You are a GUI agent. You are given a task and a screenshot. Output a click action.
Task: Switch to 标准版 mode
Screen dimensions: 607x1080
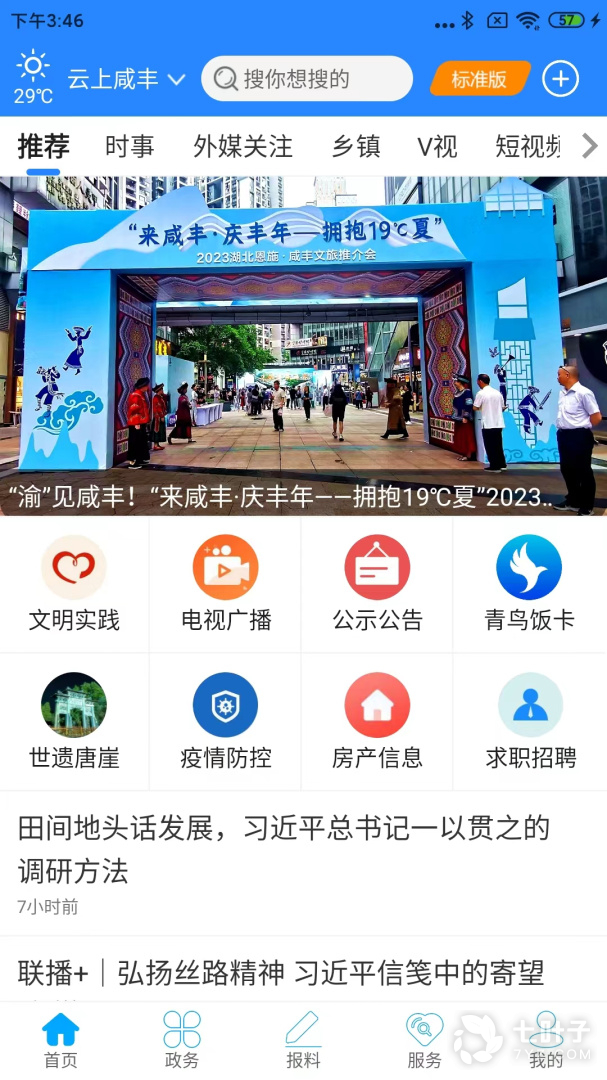(x=480, y=79)
